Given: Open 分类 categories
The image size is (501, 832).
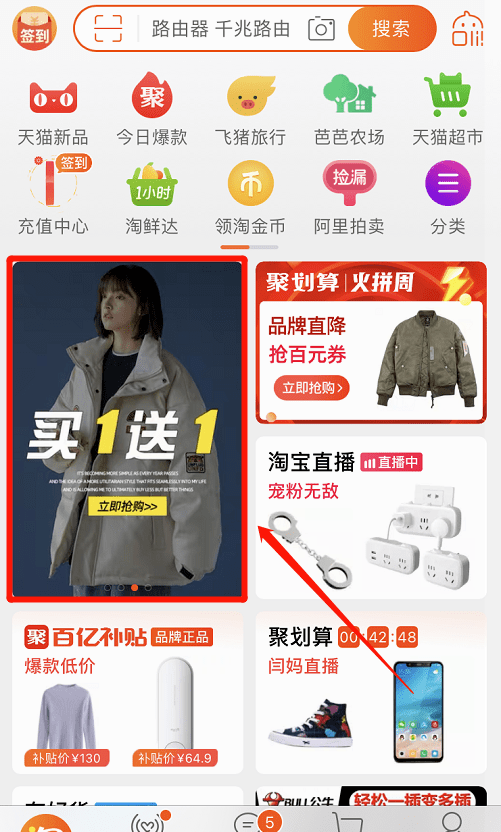Looking at the screenshot, I should coord(448,197).
